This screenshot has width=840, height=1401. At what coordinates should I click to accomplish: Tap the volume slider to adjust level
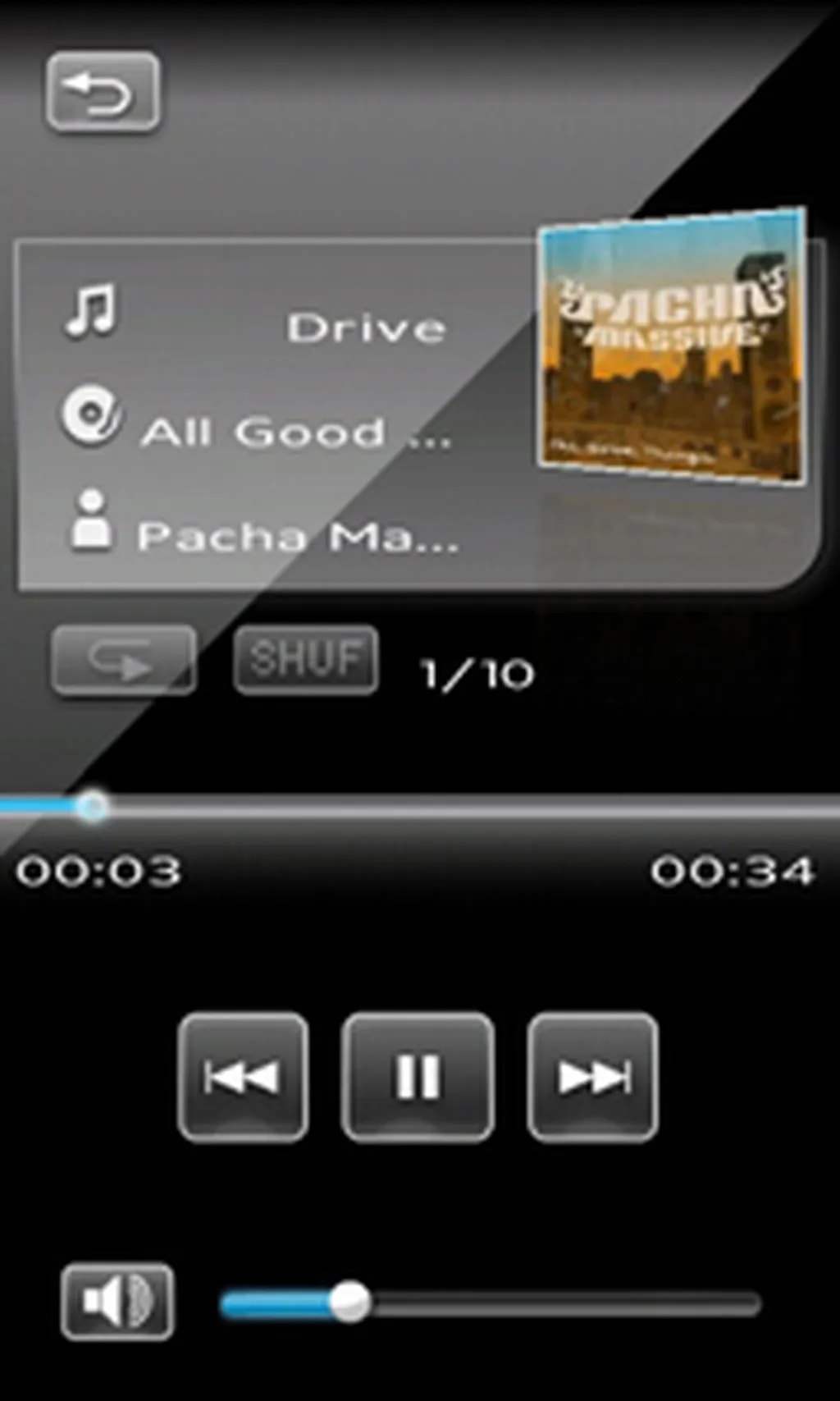click(x=492, y=1303)
